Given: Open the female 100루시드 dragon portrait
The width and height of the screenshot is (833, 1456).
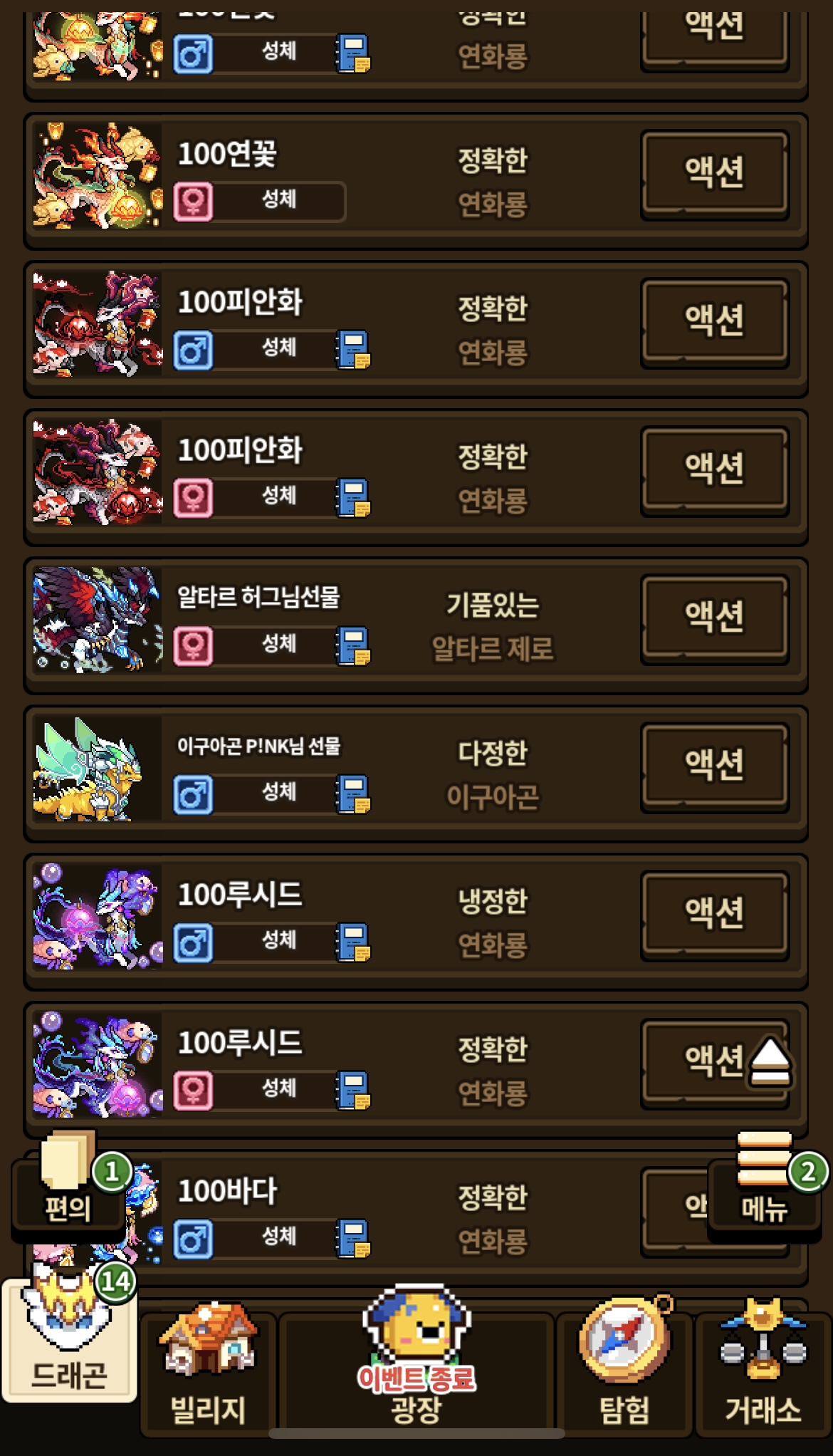Looking at the screenshot, I should [x=98, y=1064].
